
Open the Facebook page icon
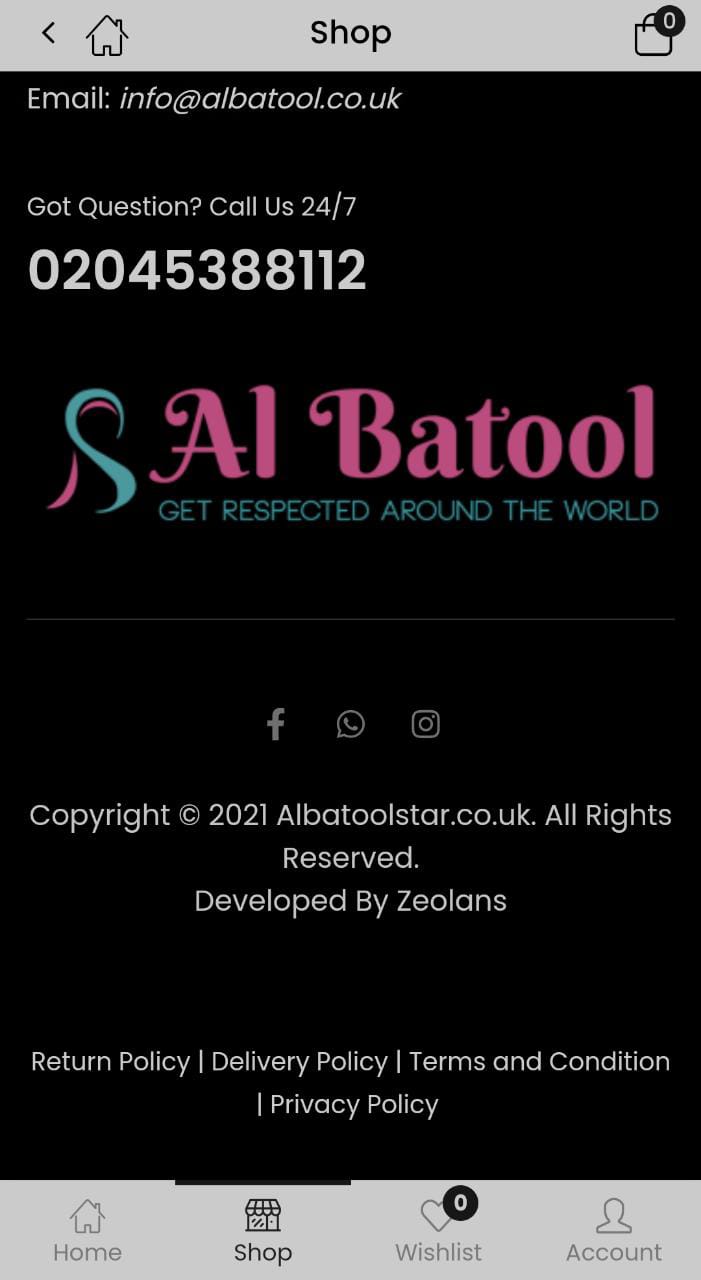click(x=276, y=723)
